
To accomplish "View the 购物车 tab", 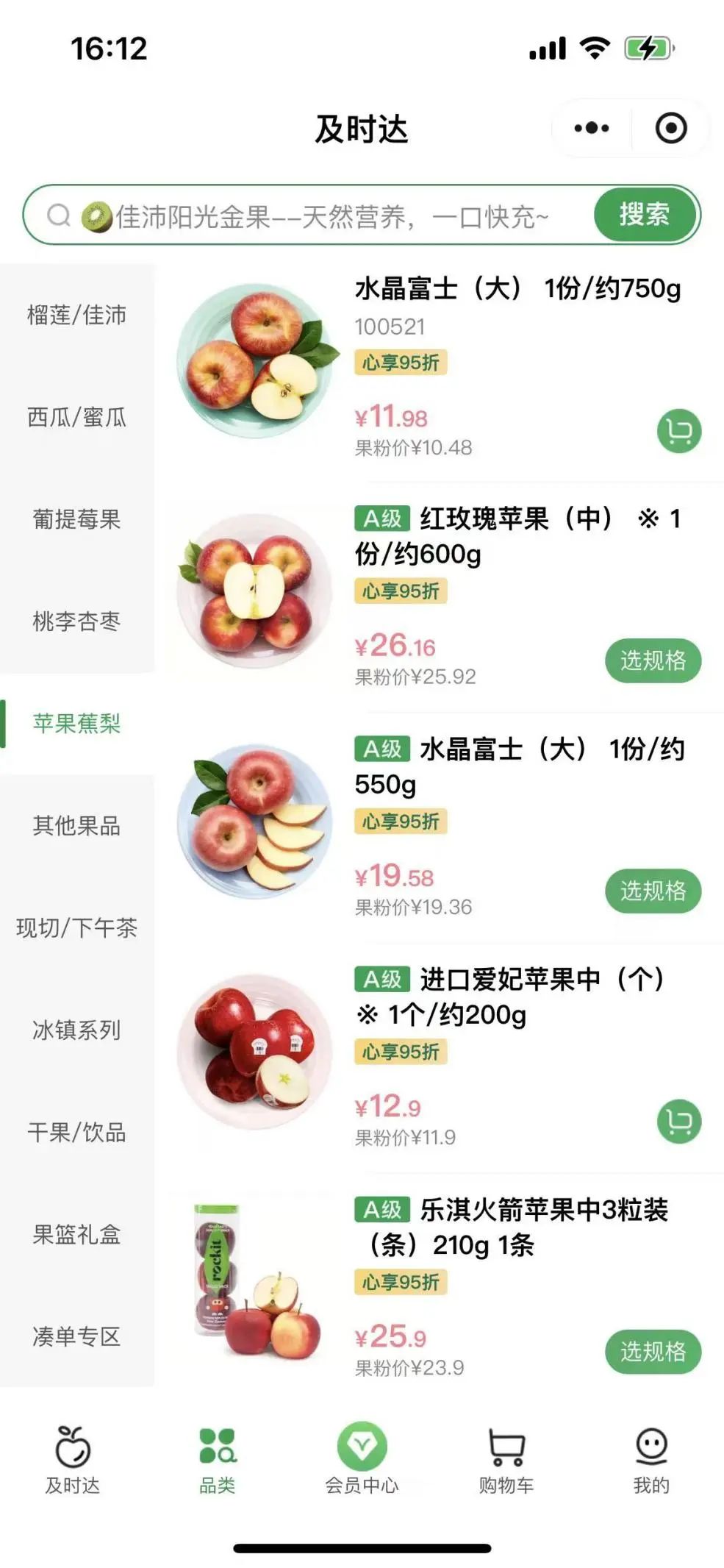I will (506, 1461).
